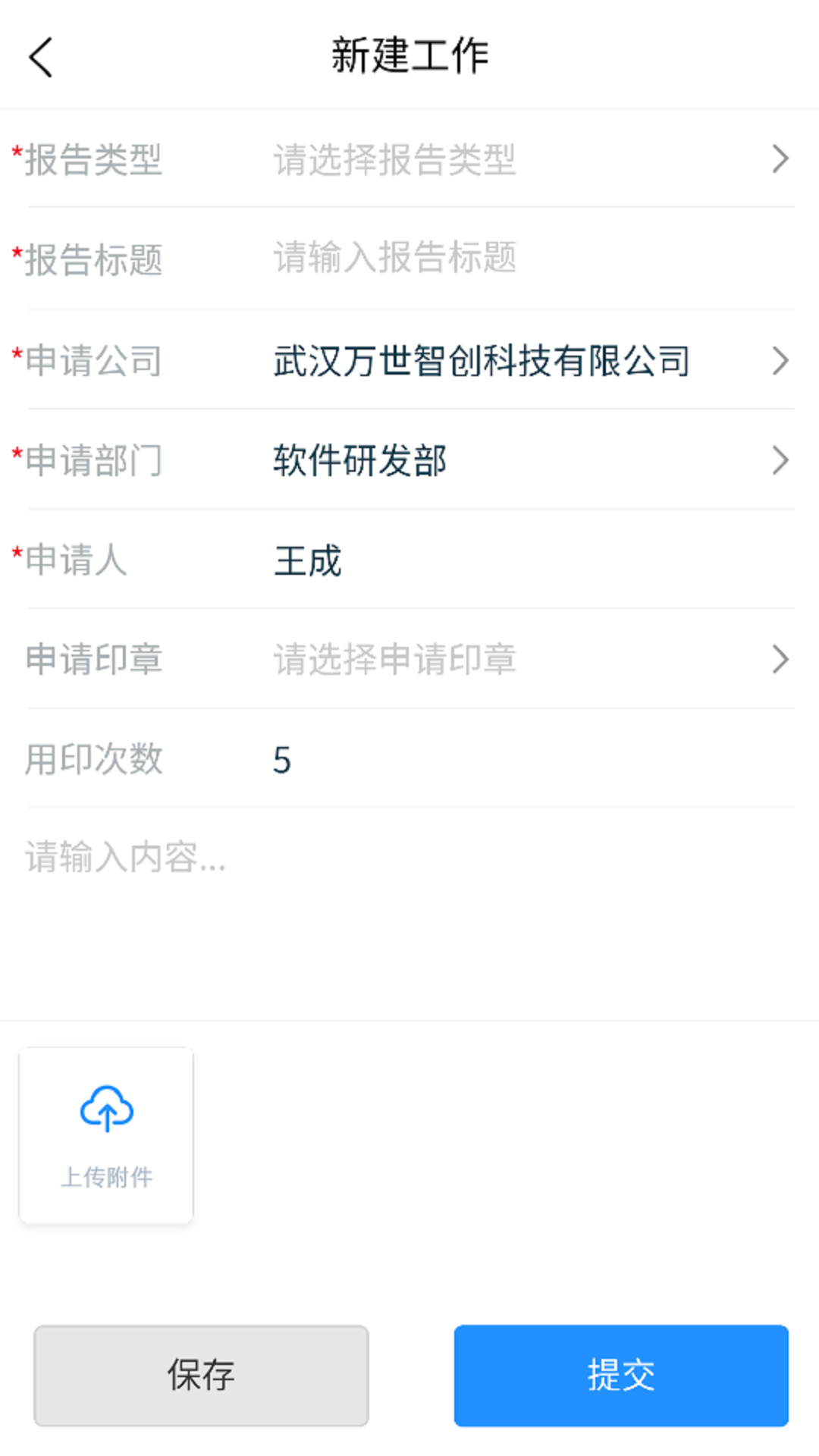
Task: Open the 报告类型 selection chevron
Action: 780,158
